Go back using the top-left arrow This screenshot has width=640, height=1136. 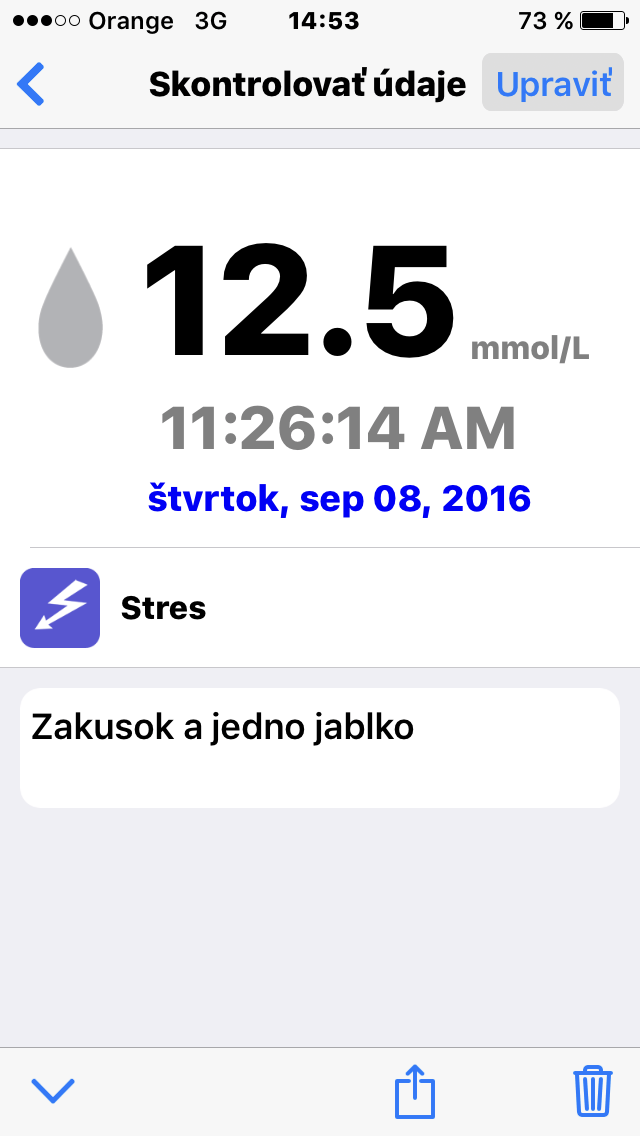coord(32,84)
